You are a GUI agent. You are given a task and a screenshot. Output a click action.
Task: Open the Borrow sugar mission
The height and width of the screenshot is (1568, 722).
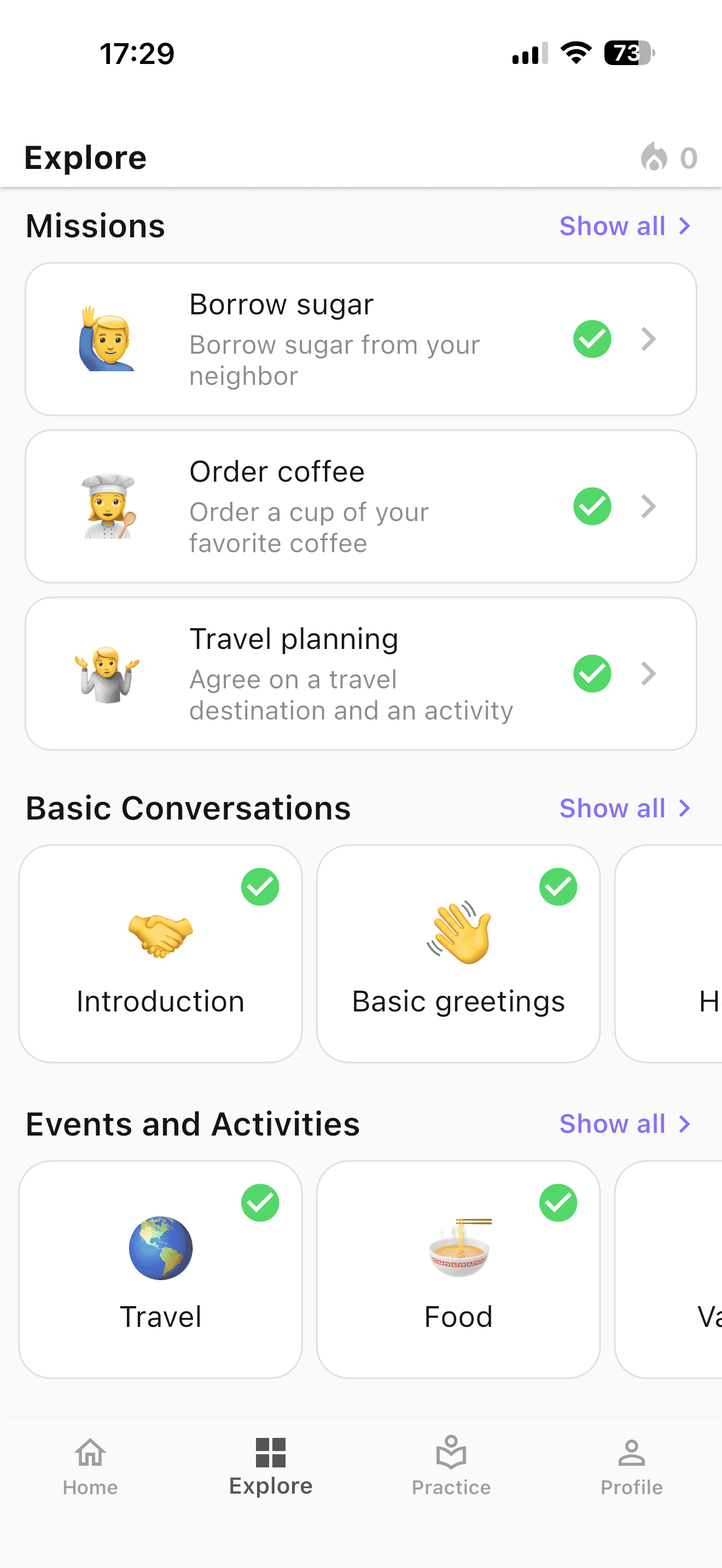point(360,339)
